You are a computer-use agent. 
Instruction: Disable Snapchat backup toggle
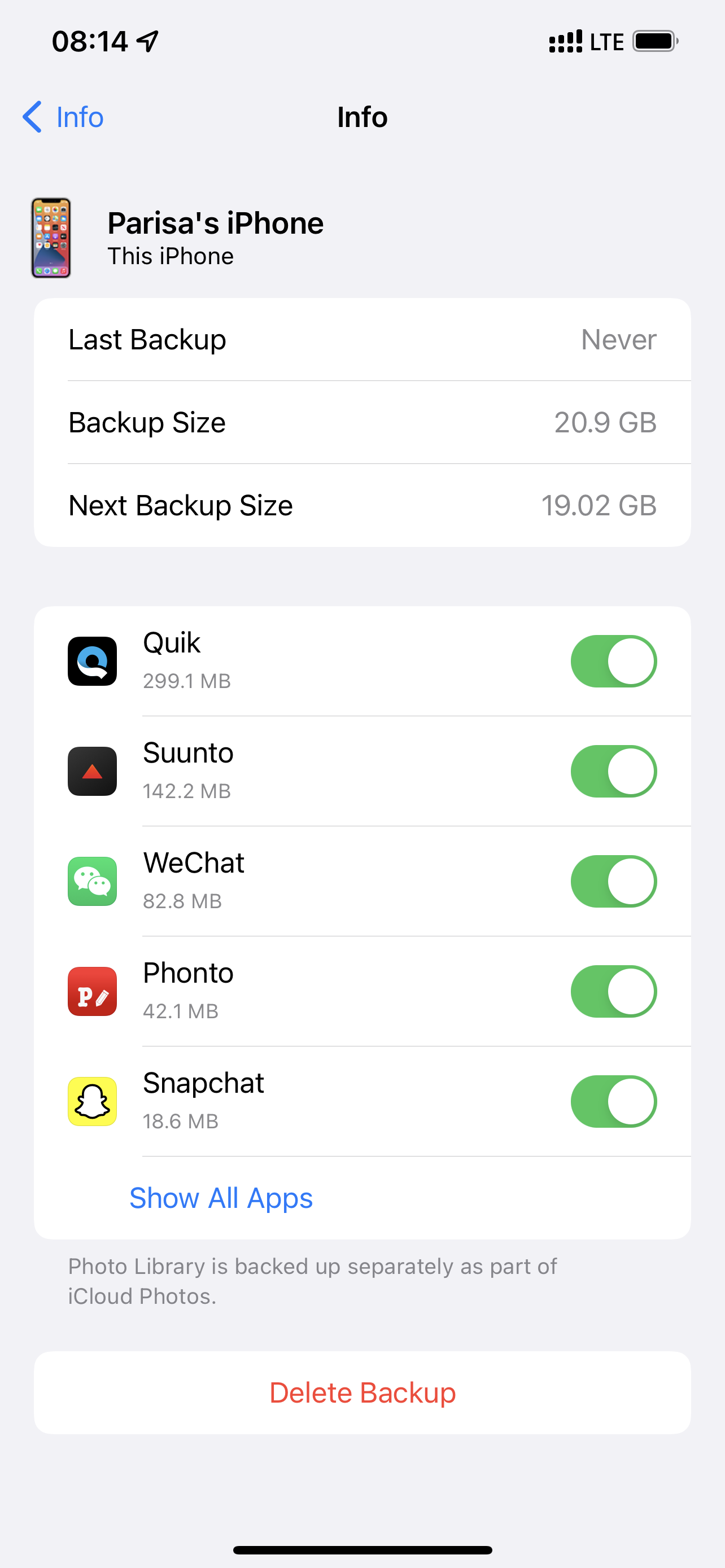[x=613, y=1102]
